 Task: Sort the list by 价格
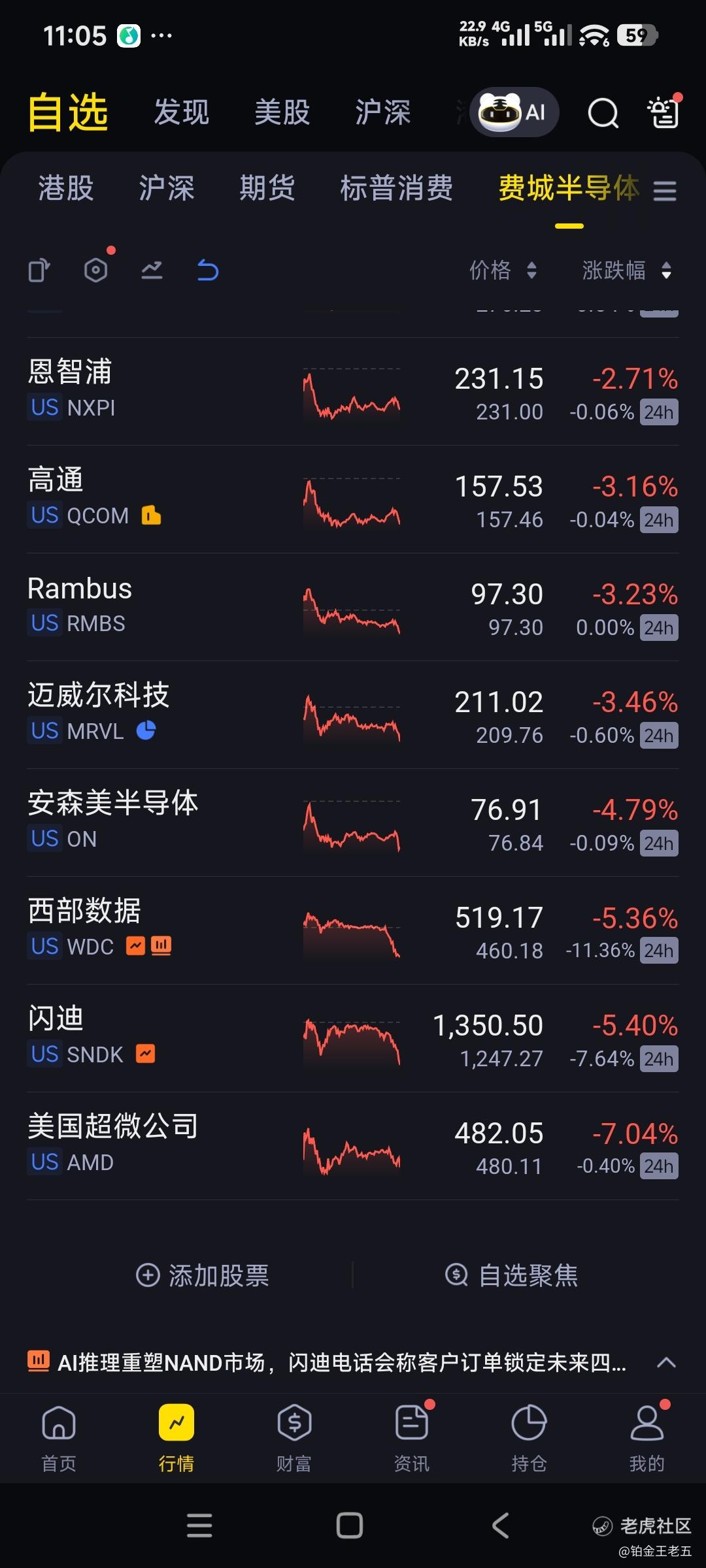tap(503, 270)
